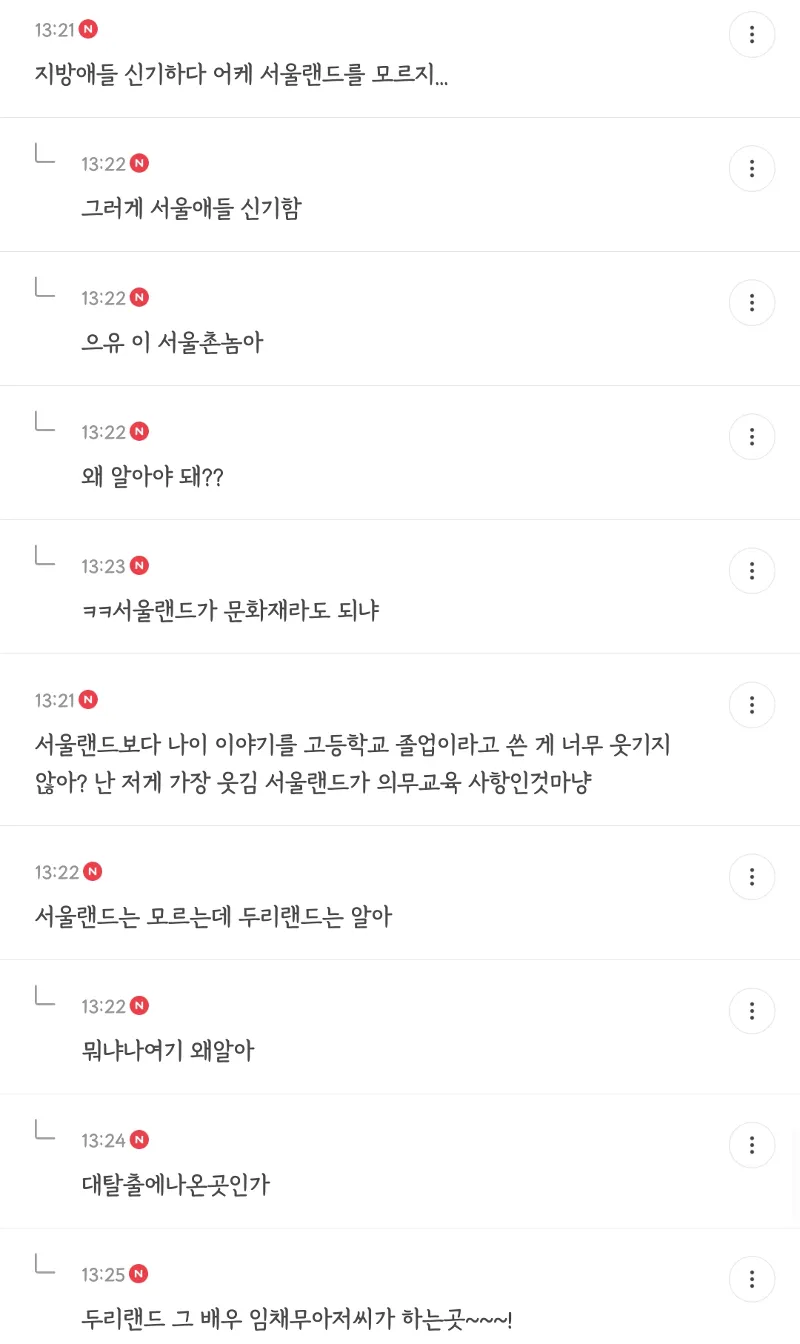Open the kebab menu beside '그러게 서울애들 신기함'
800x1344 pixels.
pos(751,168)
